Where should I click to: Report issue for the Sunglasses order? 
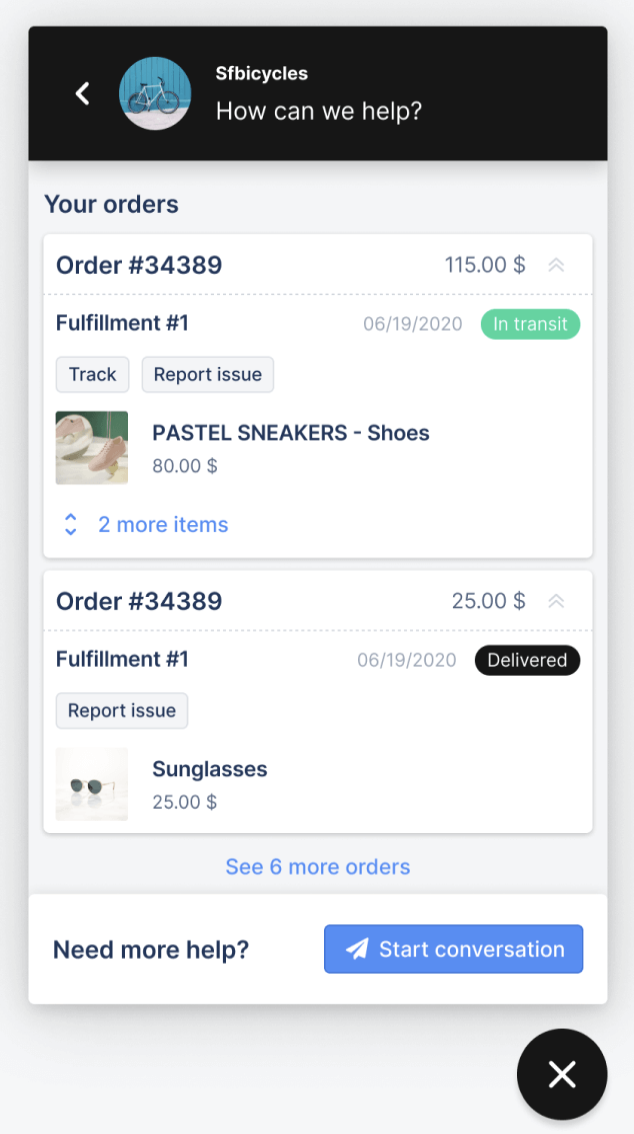click(121, 711)
